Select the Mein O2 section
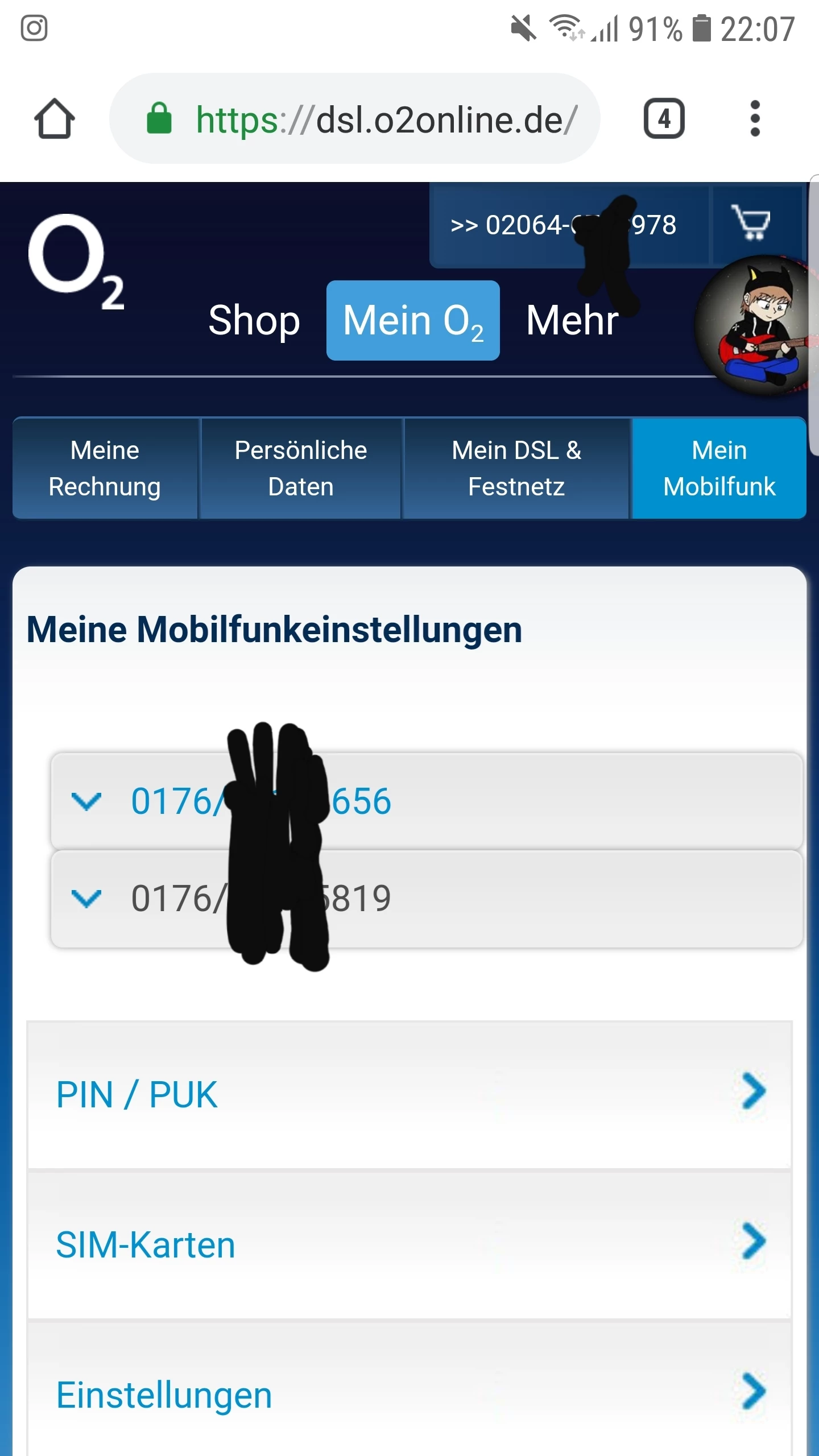Viewport: 819px width, 1456px height. coord(413,321)
